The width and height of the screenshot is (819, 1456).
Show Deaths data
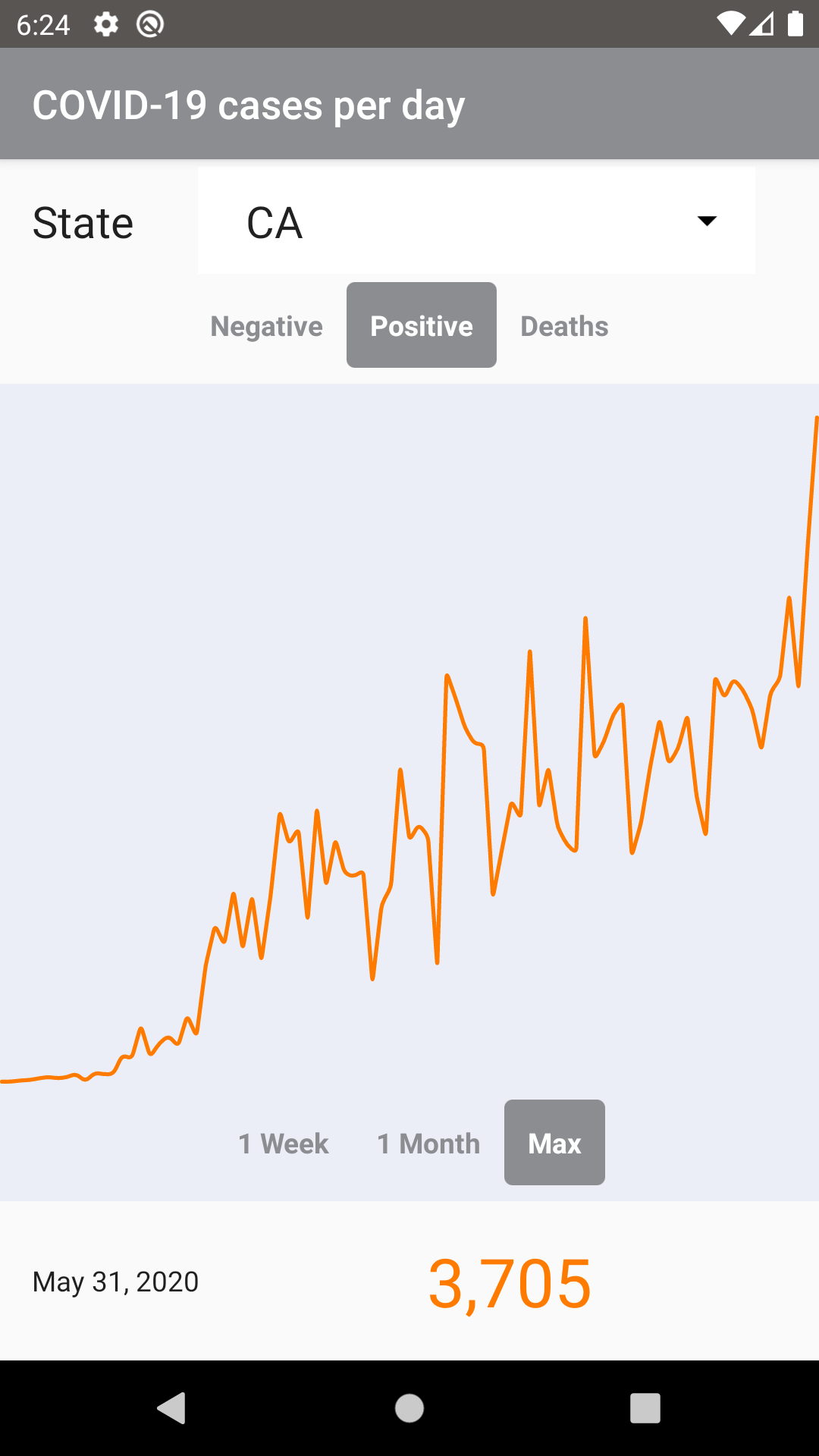tap(564, 326)
